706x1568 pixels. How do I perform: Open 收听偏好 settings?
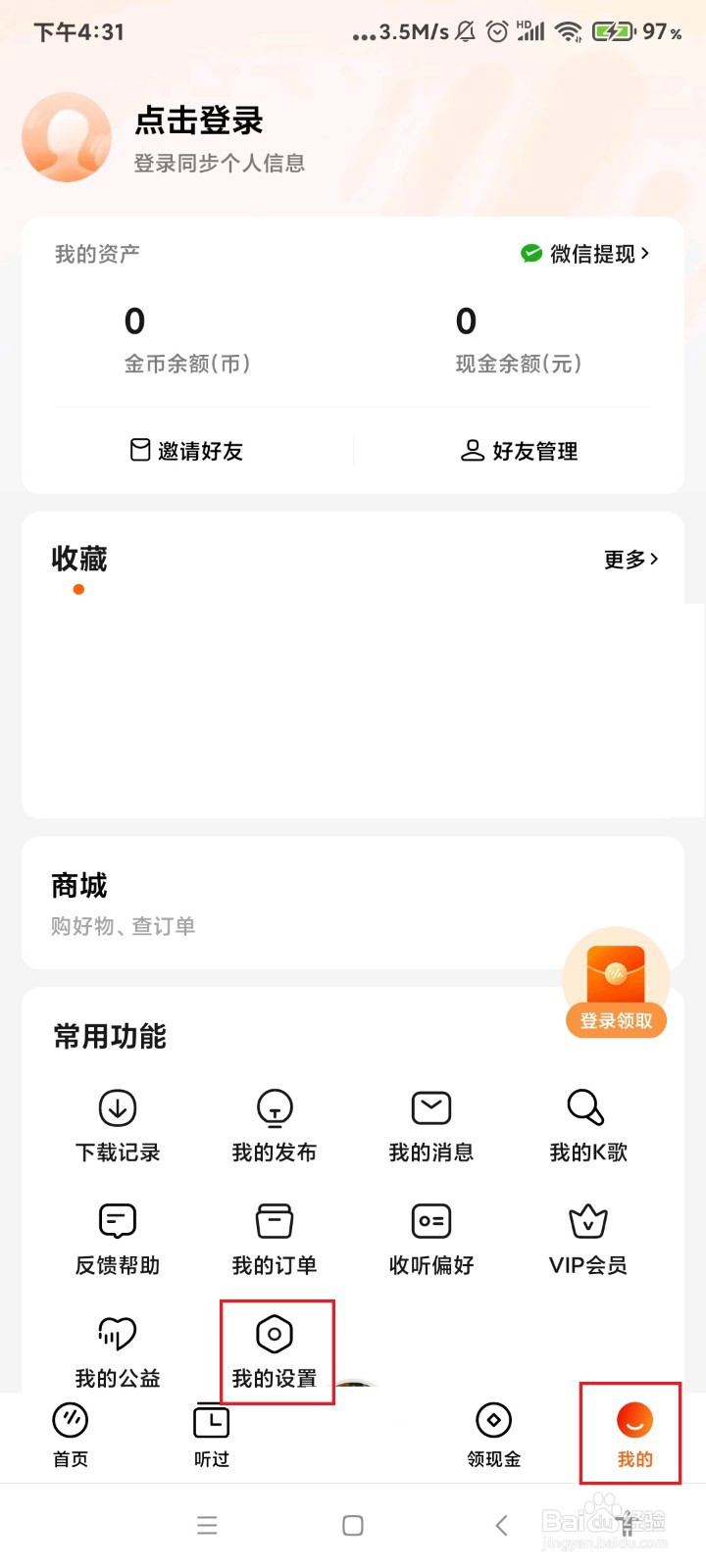(431, 1238)
